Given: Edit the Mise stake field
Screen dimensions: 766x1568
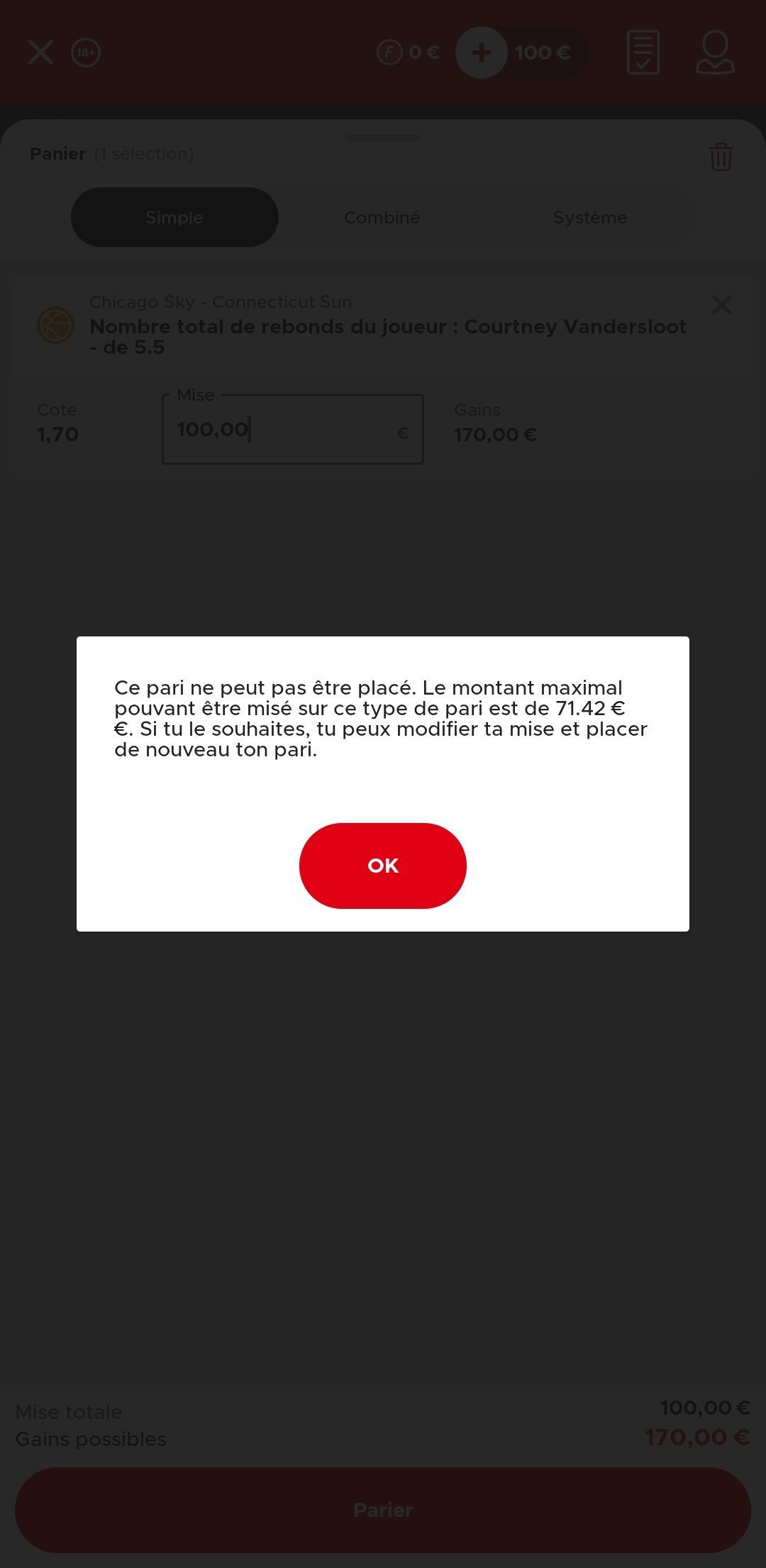Looking at the screenshot, I should [293, 429].
